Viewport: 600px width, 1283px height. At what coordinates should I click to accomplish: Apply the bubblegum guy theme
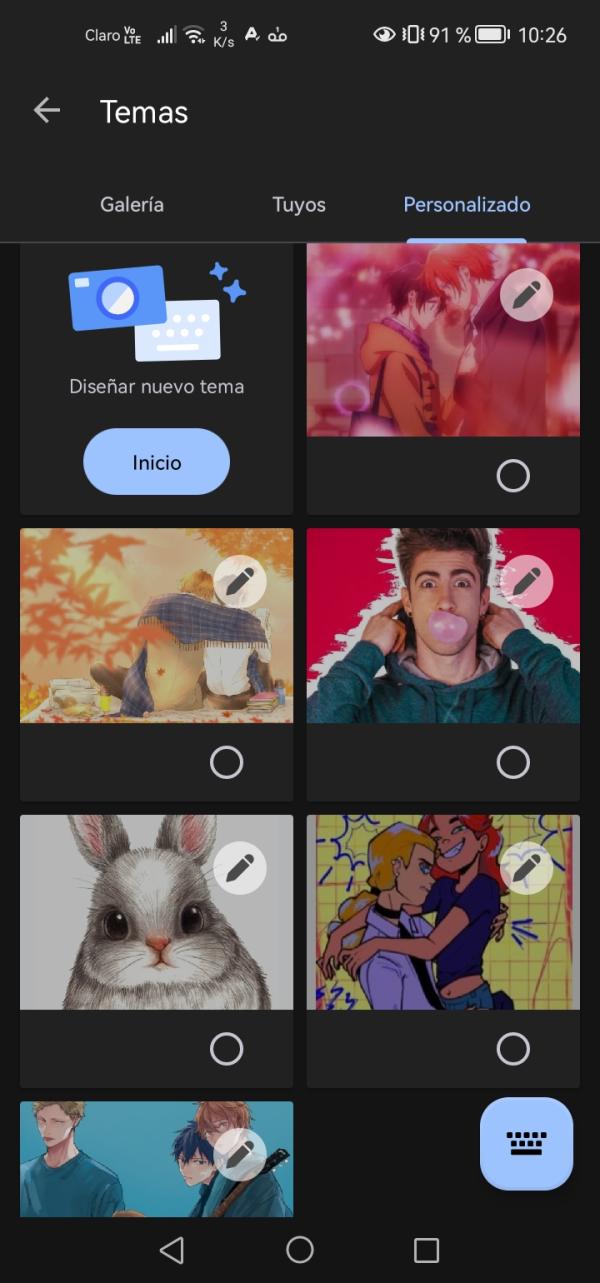coord(513,763)
